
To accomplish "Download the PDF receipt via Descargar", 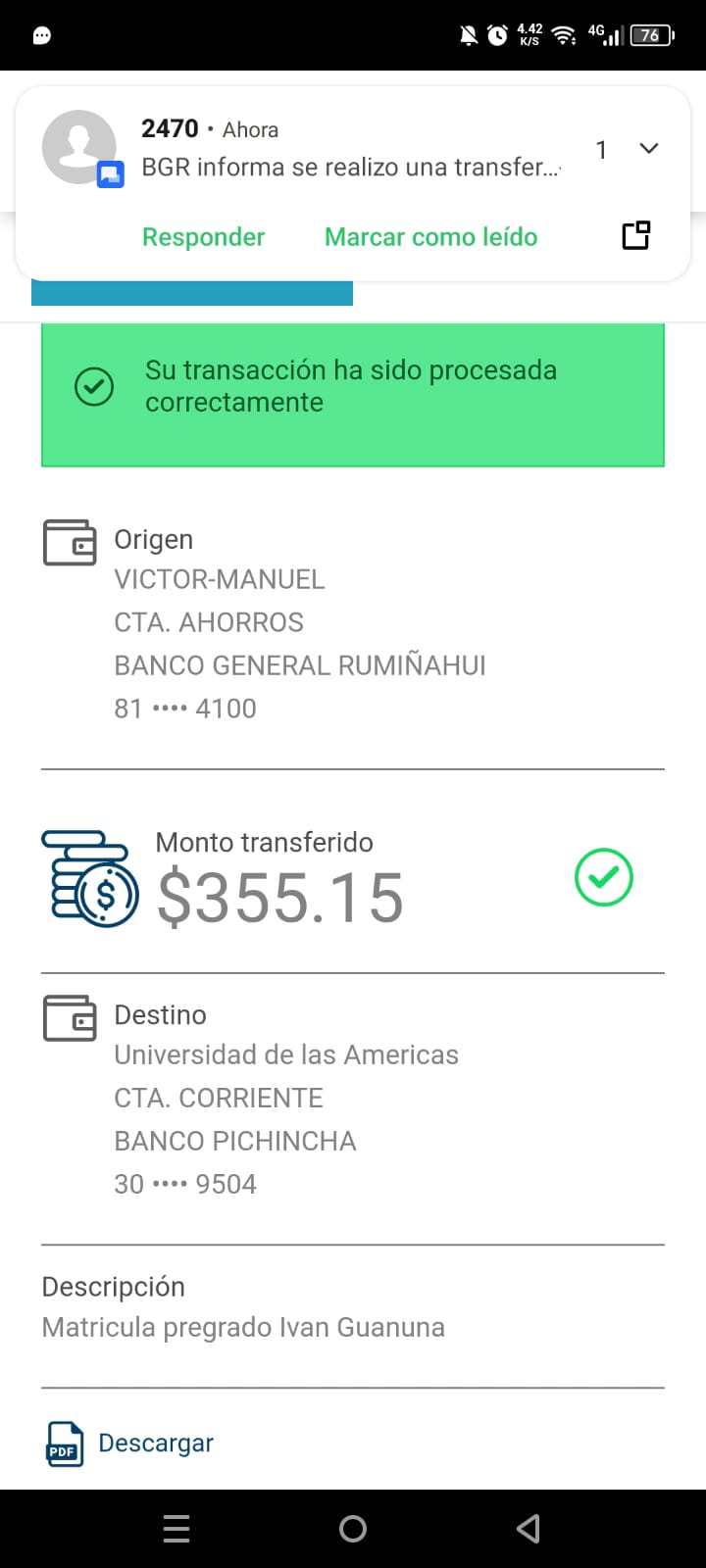I will point(155,1444).
